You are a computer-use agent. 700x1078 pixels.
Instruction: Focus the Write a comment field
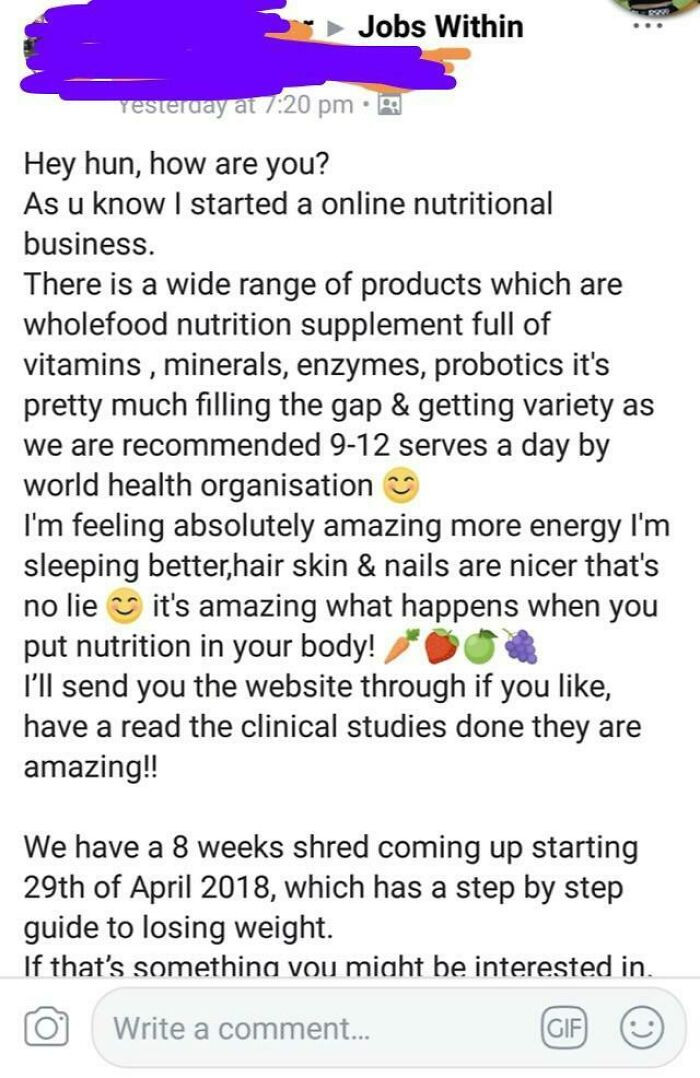[300, 1028]
